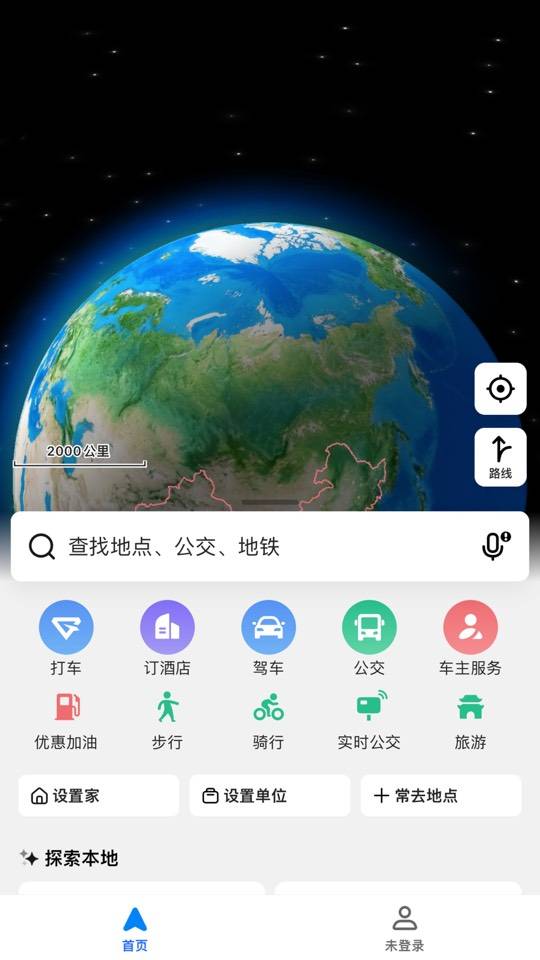The height and width of the screenshot is (960, 540).
Task: Open 实时公交 real-time bus
Action: pos(369,721)
